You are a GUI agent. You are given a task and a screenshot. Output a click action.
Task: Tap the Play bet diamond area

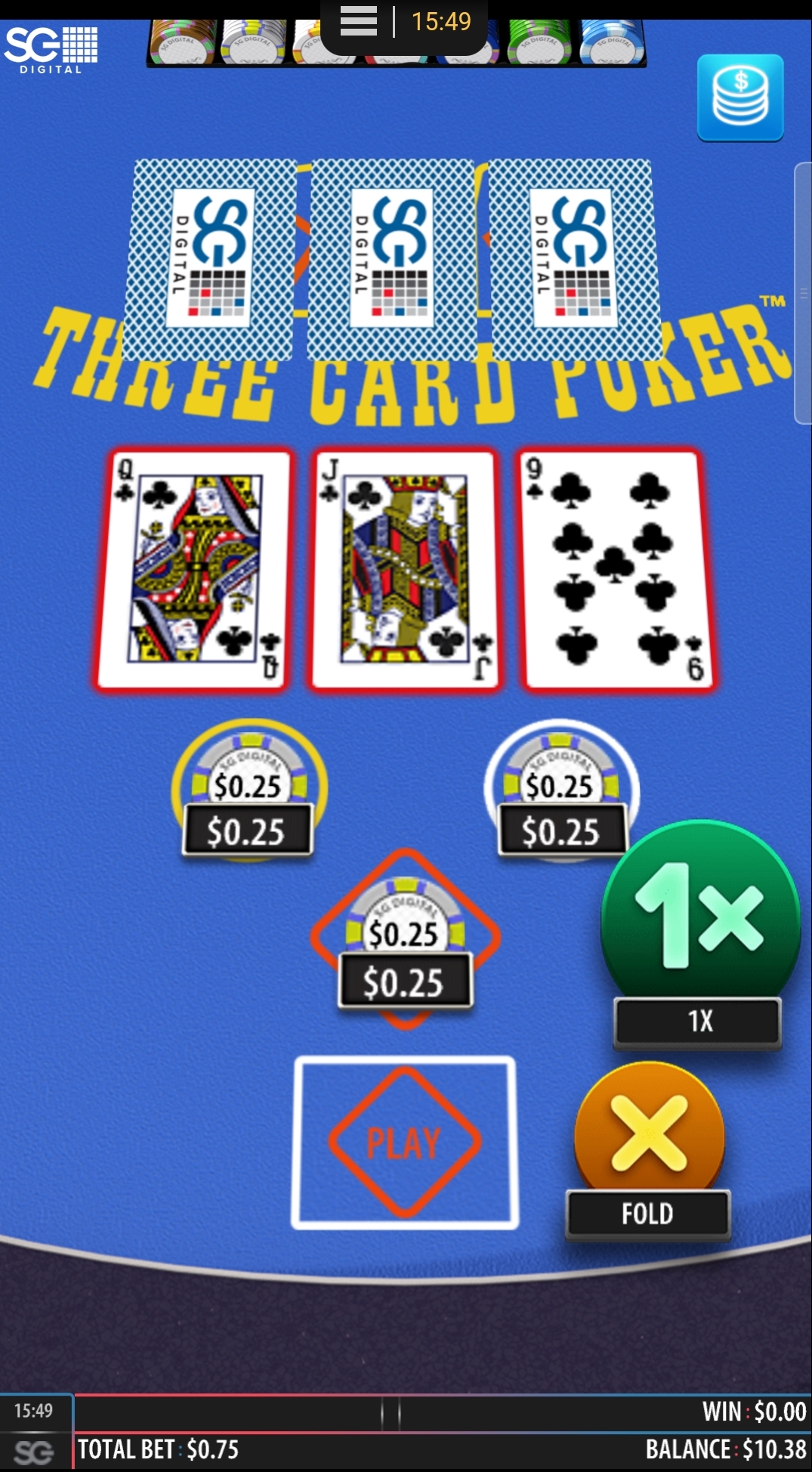point(405,1142)
